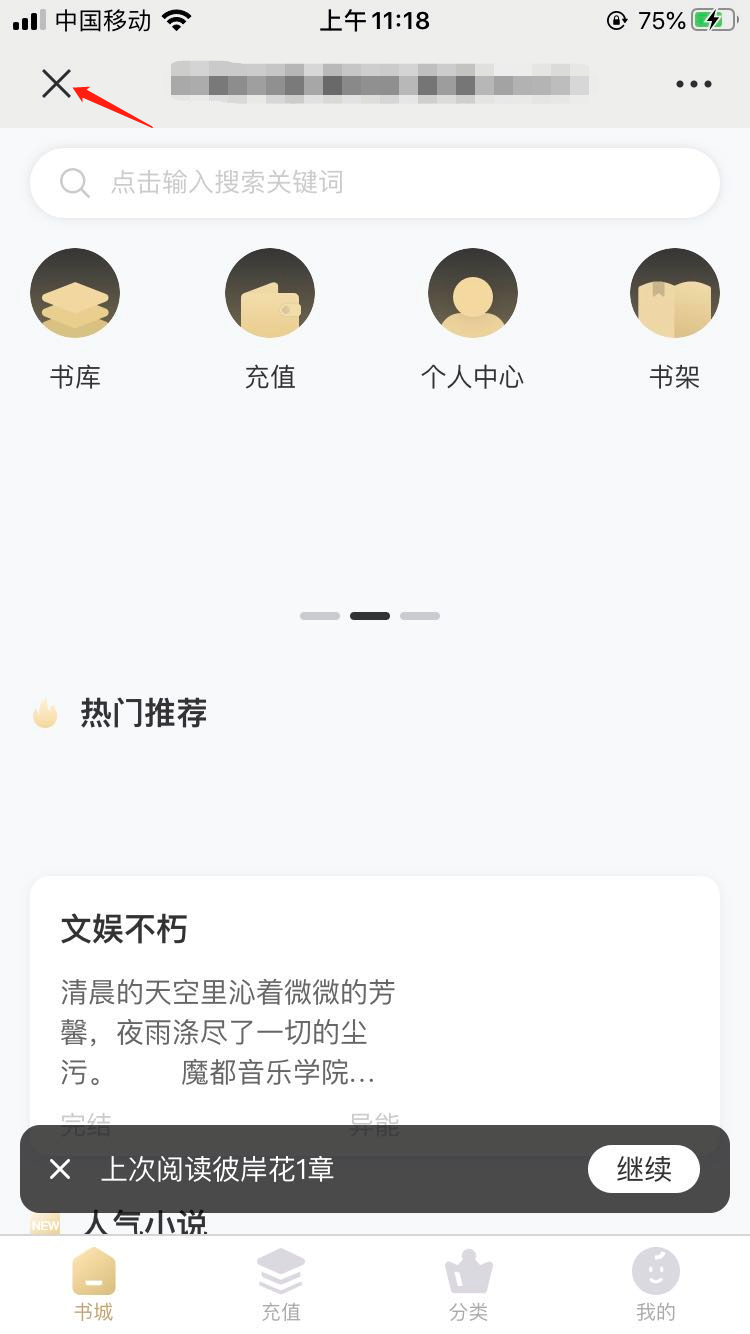This screenshot has height=1334, width=750.
Task: Open the 分类 categories tab
Action: 469,1285
